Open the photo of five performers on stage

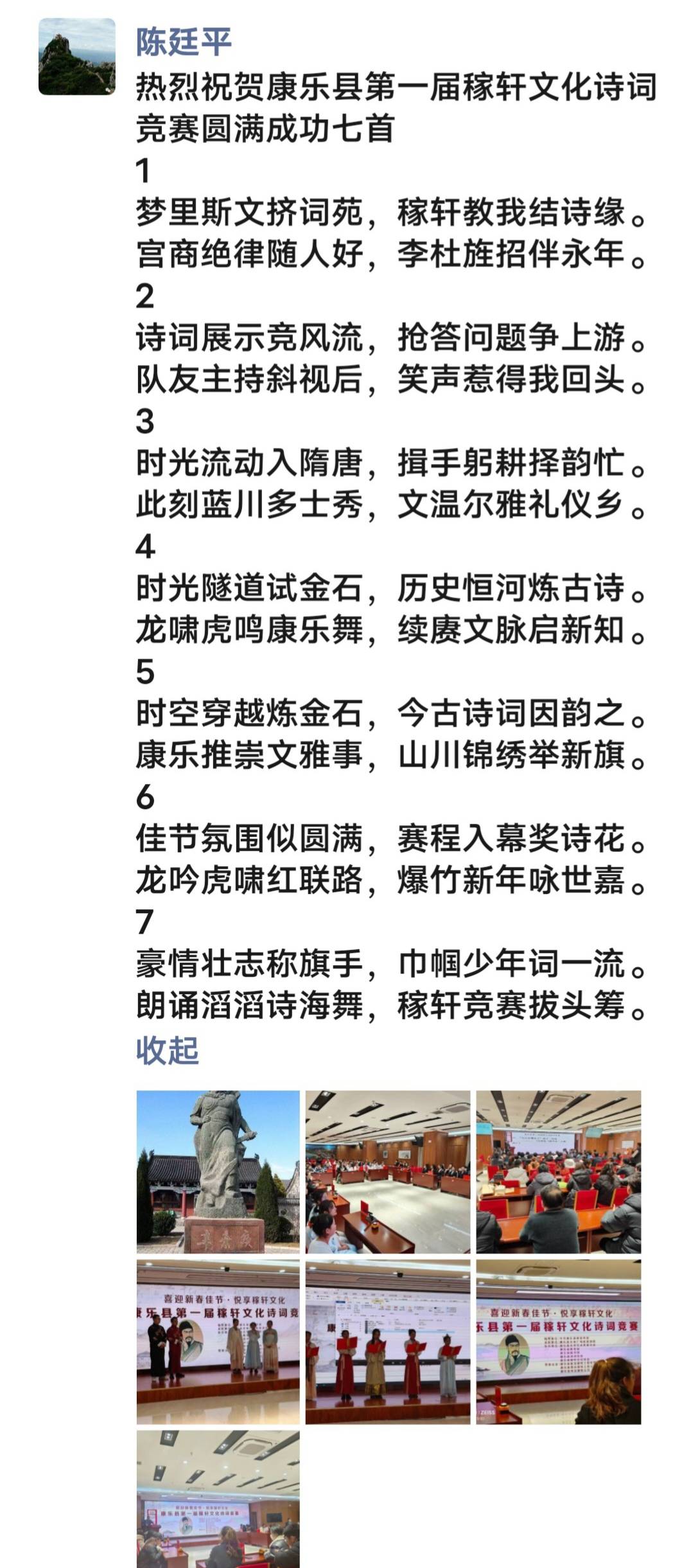pyautogui.click(x=218, y=1342)
